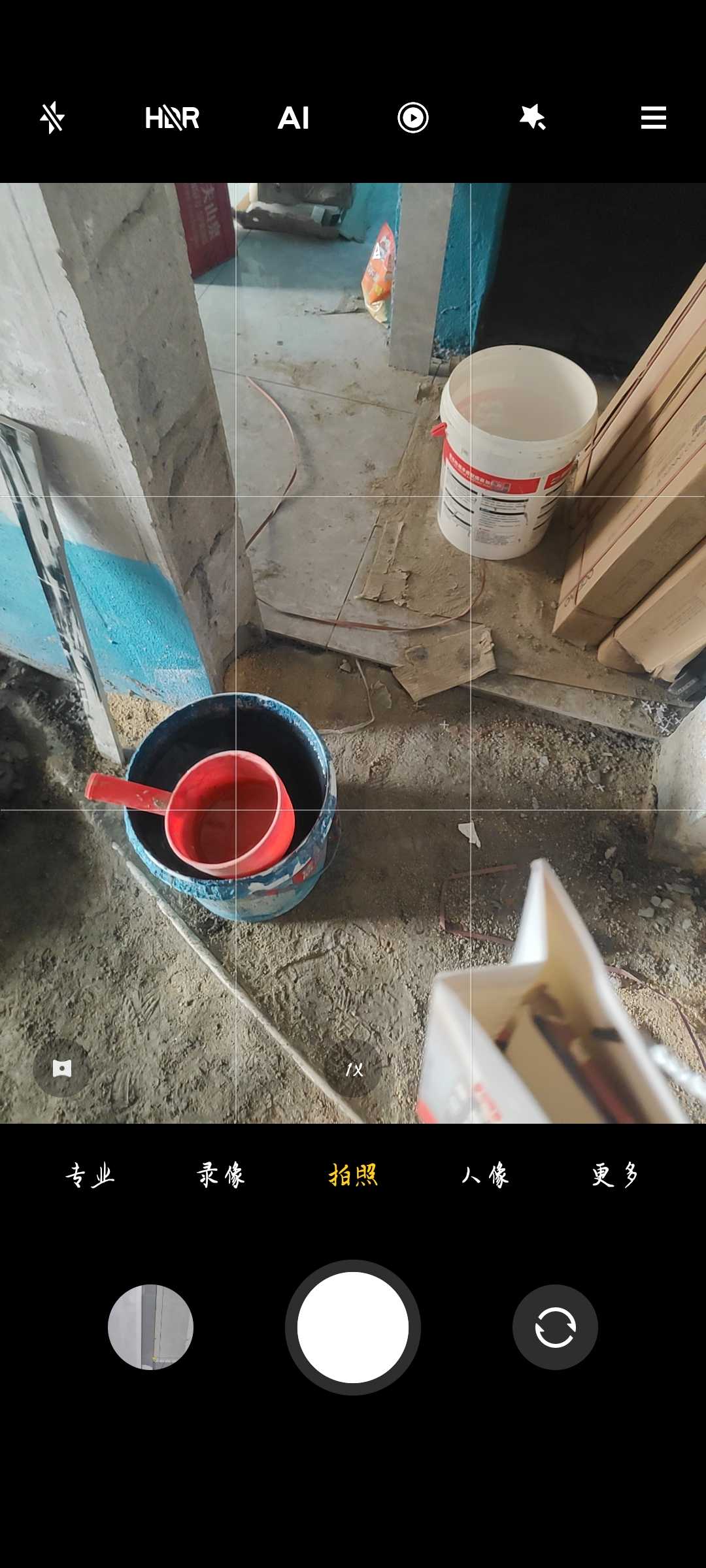
Task: Open 更多 for more camera modes
Action: pyautogui.click(x=616, y=1175)
